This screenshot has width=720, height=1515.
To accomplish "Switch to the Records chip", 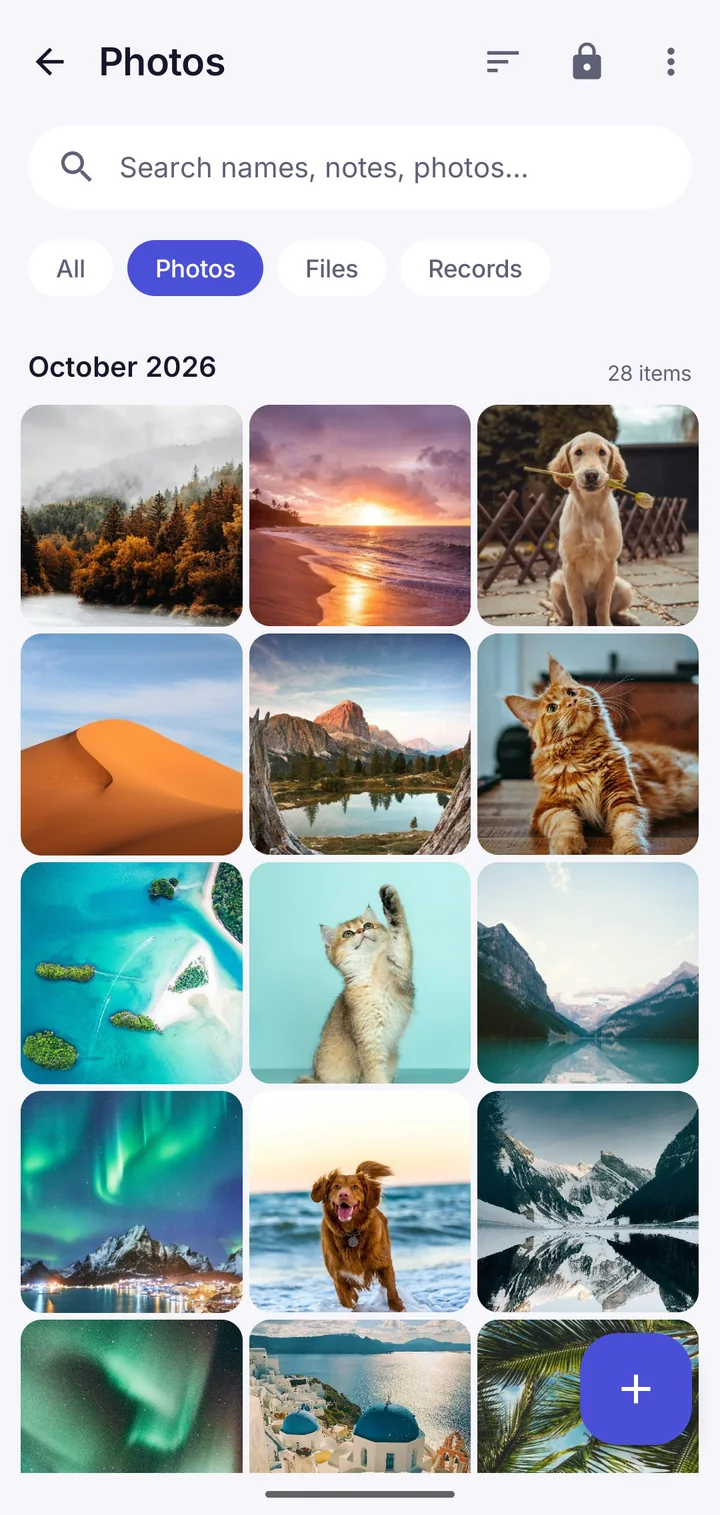I will [x=475, y=269].
